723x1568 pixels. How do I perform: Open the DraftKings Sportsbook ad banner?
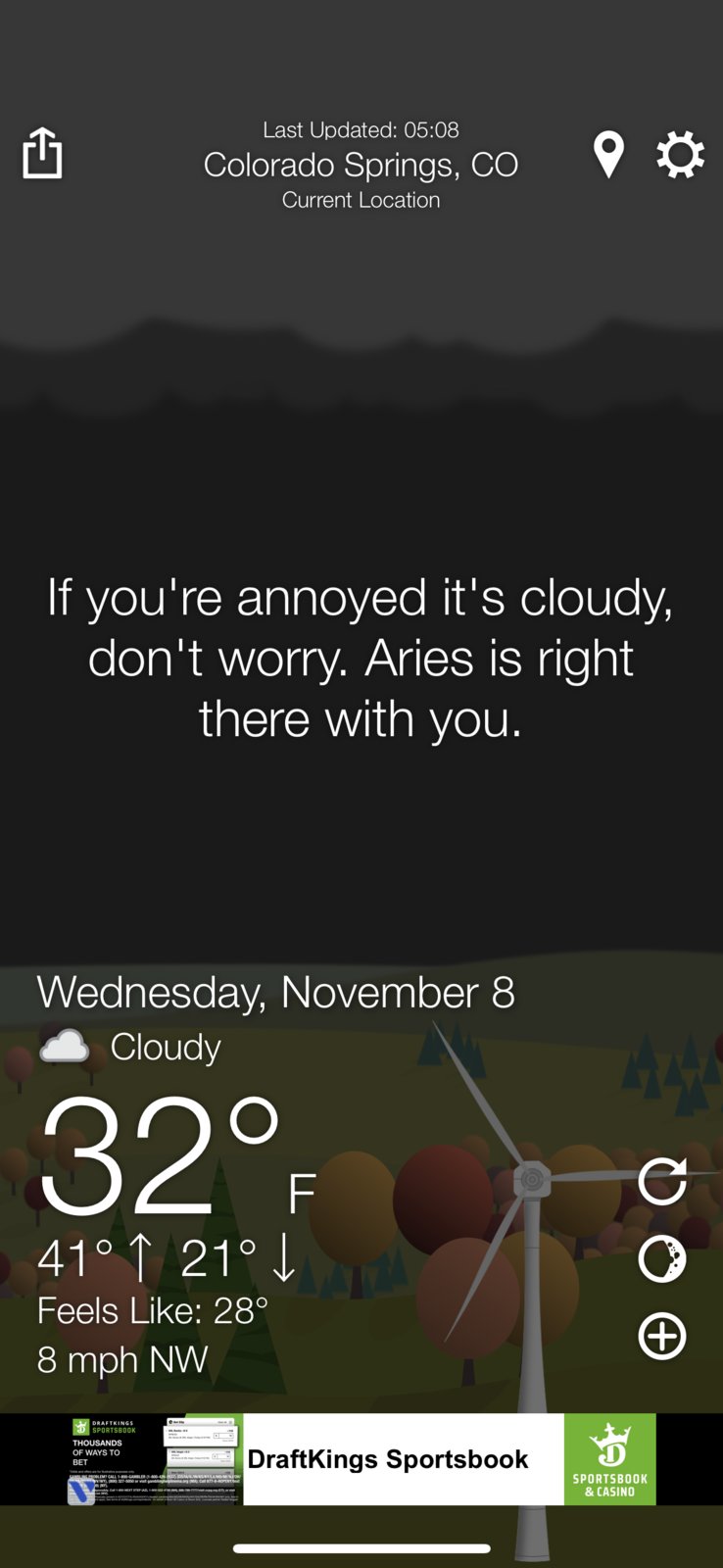coord(387,1459)
